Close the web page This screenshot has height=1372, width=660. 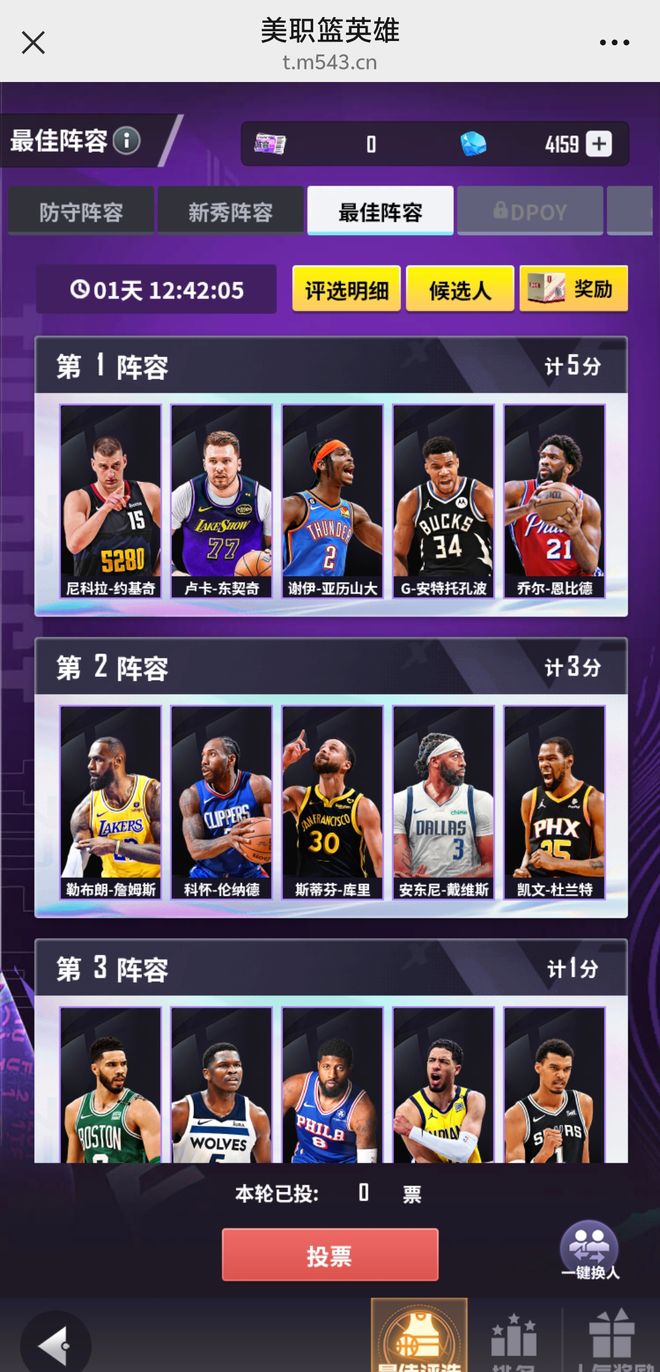[33, 42]
